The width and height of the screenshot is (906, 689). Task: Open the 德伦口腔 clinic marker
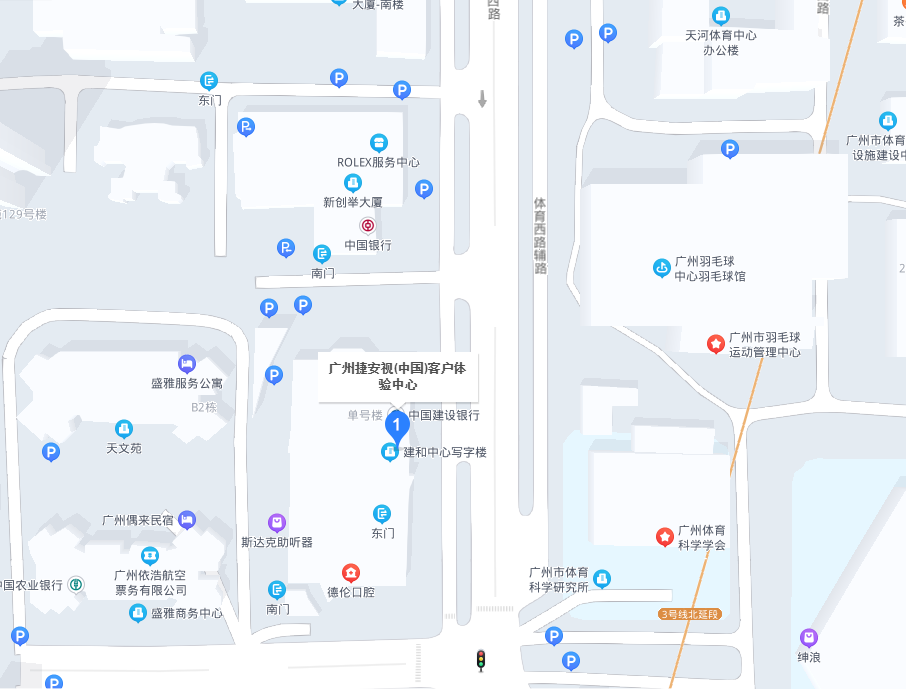(351, 573)
